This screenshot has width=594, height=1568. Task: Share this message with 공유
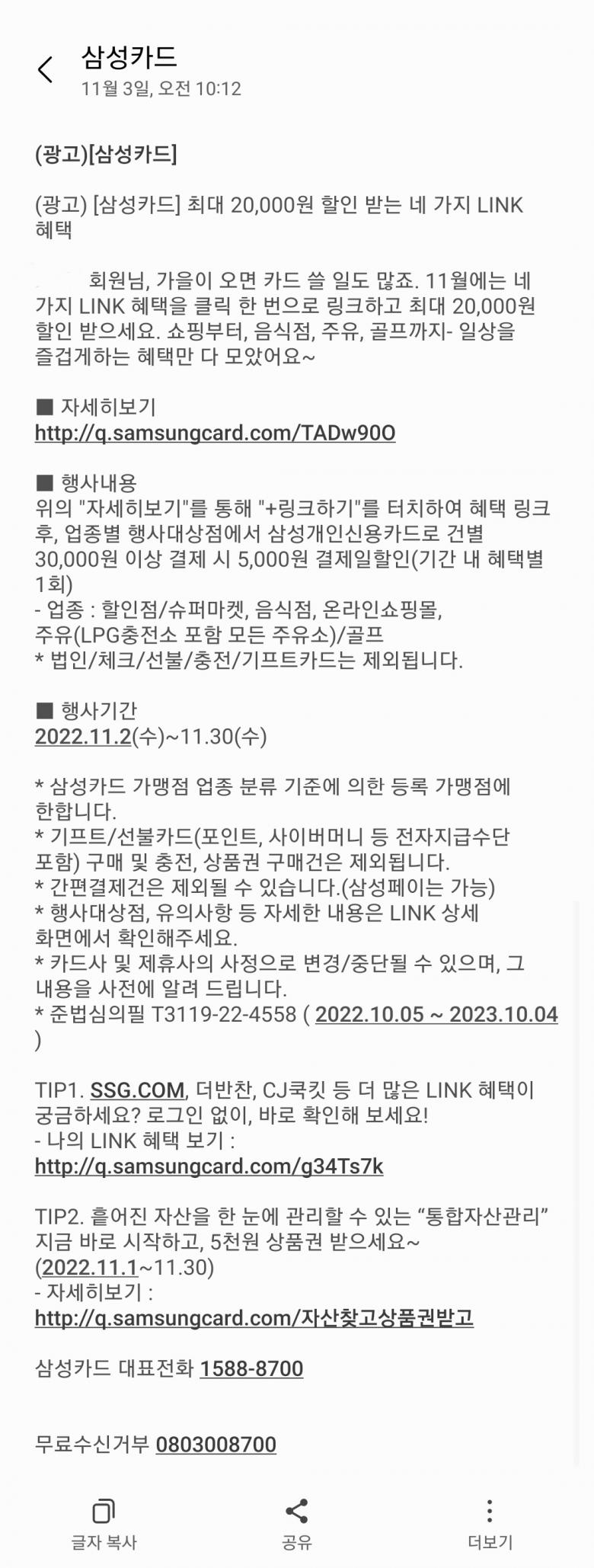point(297,1523)
